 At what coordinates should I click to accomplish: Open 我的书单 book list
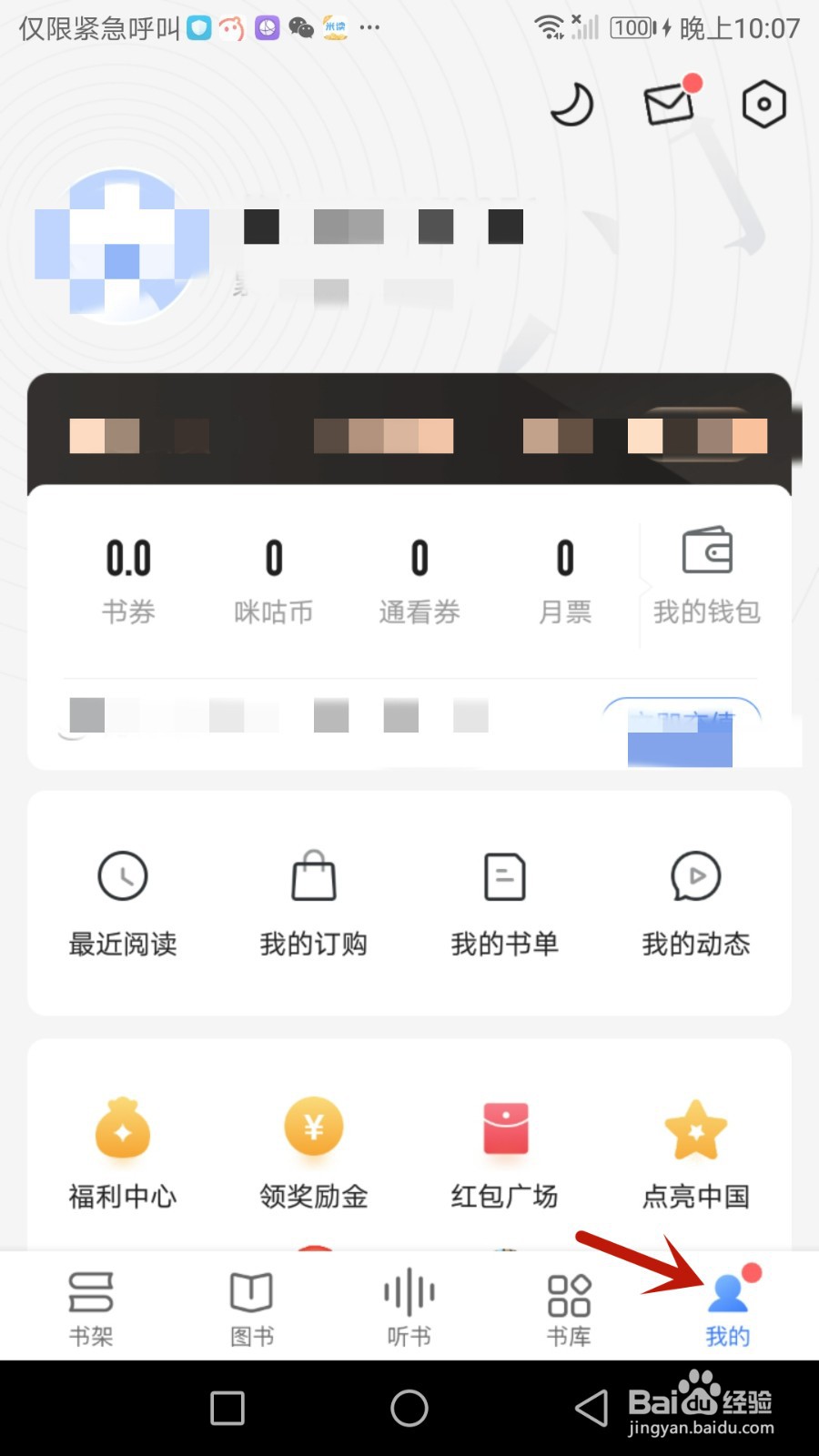tap(505, 901)
